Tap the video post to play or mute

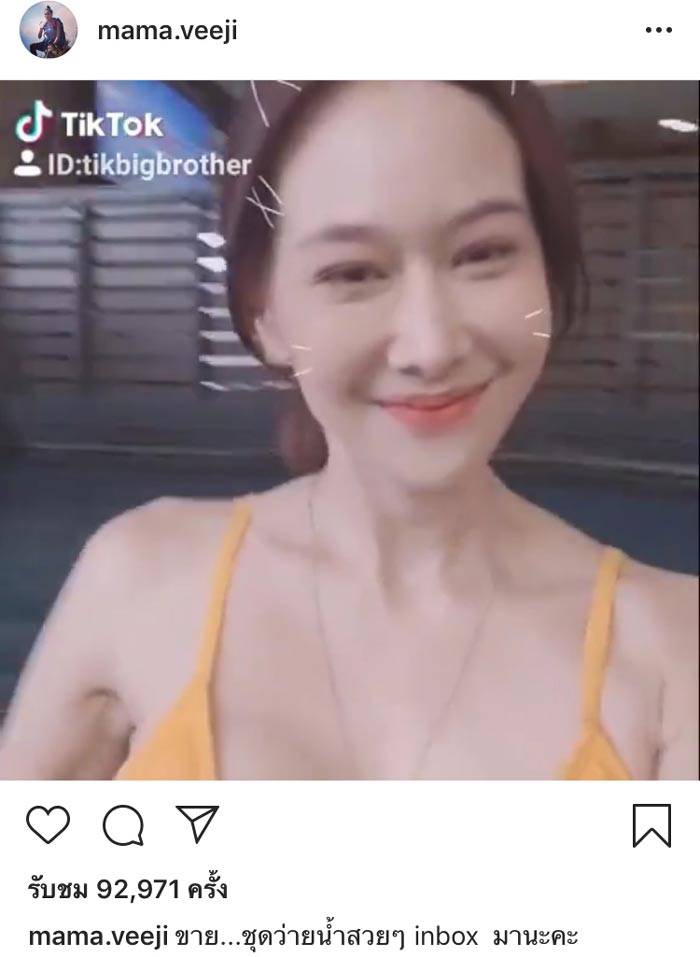[350, 430]
